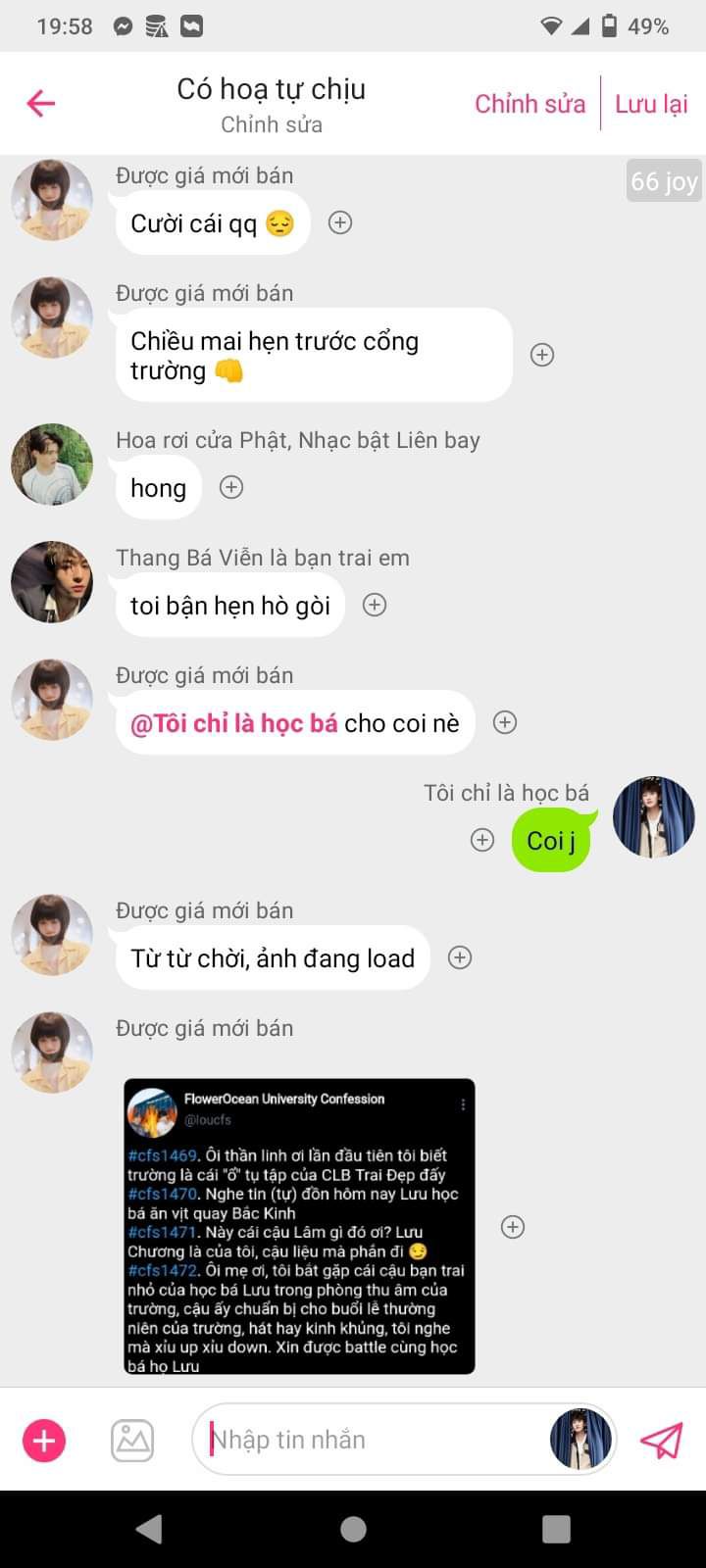Go to the system home screen

[x=353, y=1529]
